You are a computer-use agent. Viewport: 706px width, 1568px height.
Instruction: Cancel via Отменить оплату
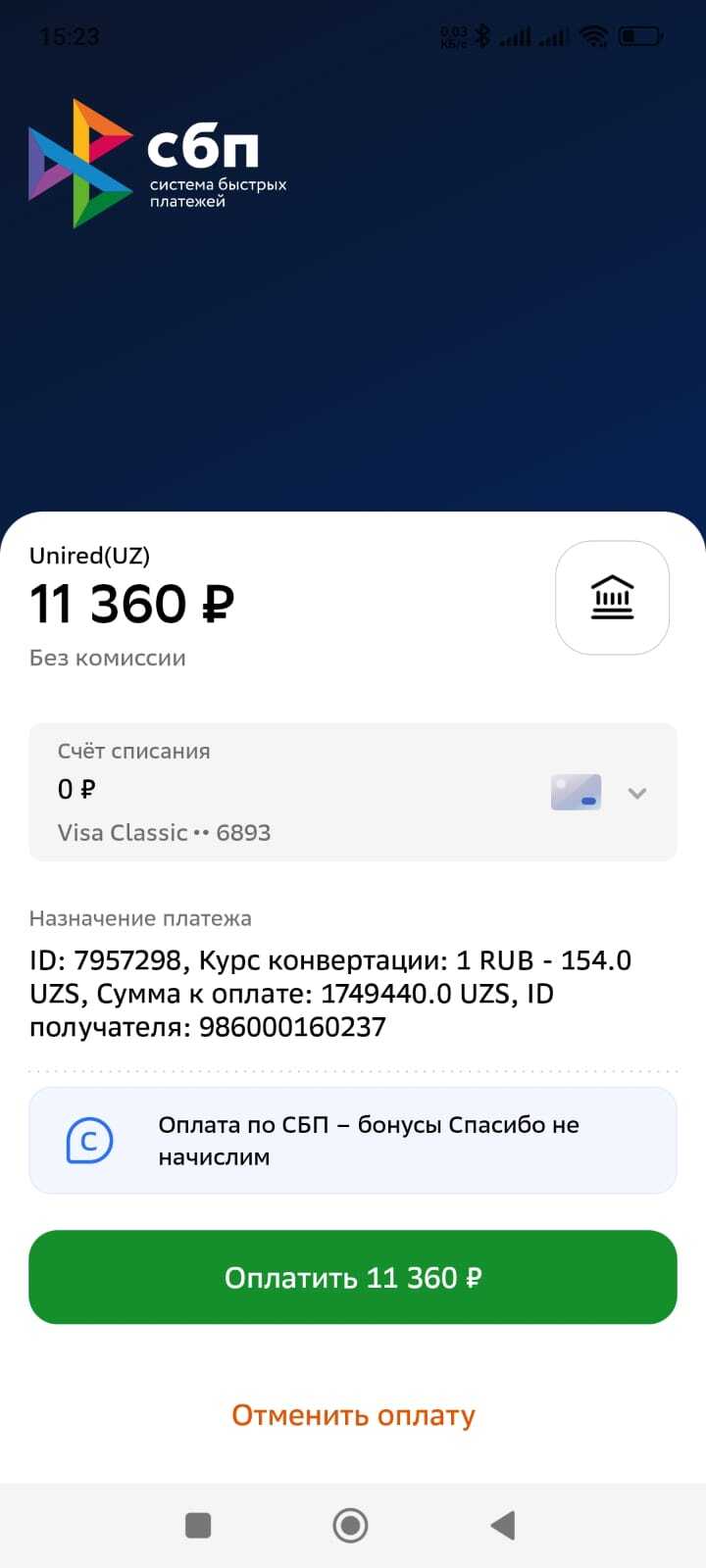point(353,1415)
